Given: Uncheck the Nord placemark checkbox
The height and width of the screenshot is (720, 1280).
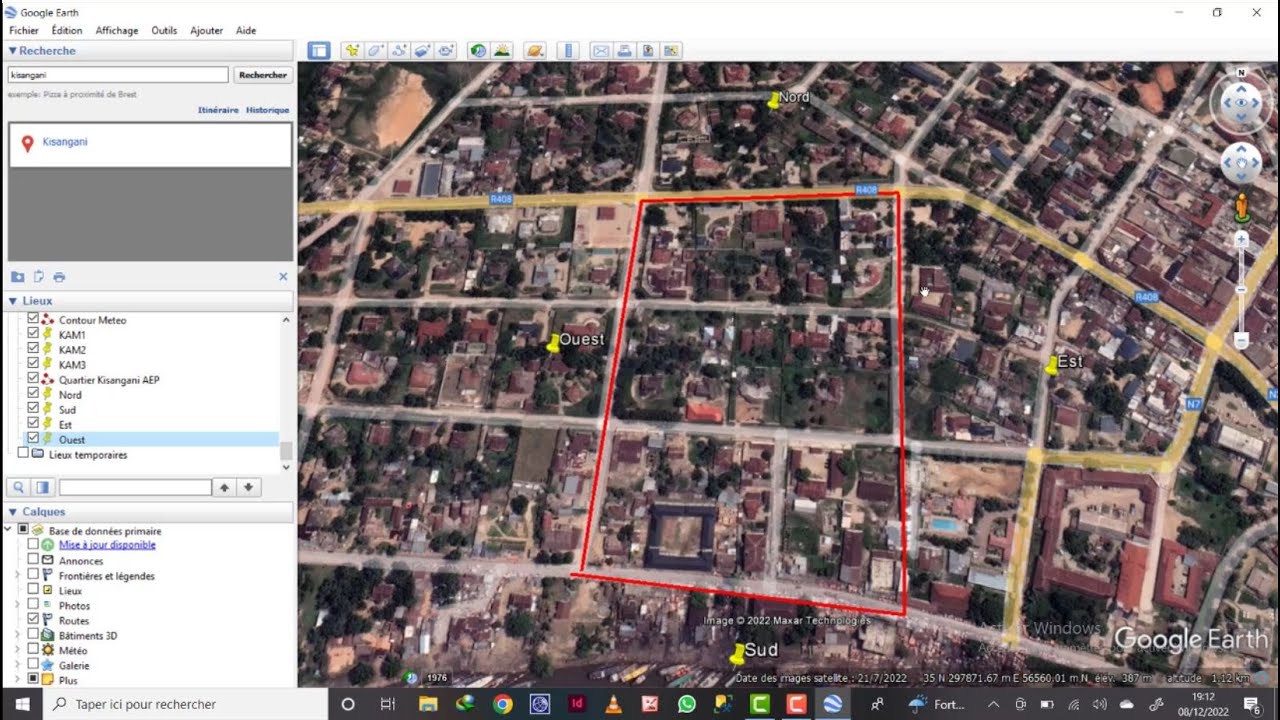Looking at the screenshot, I should pos(33,394).
